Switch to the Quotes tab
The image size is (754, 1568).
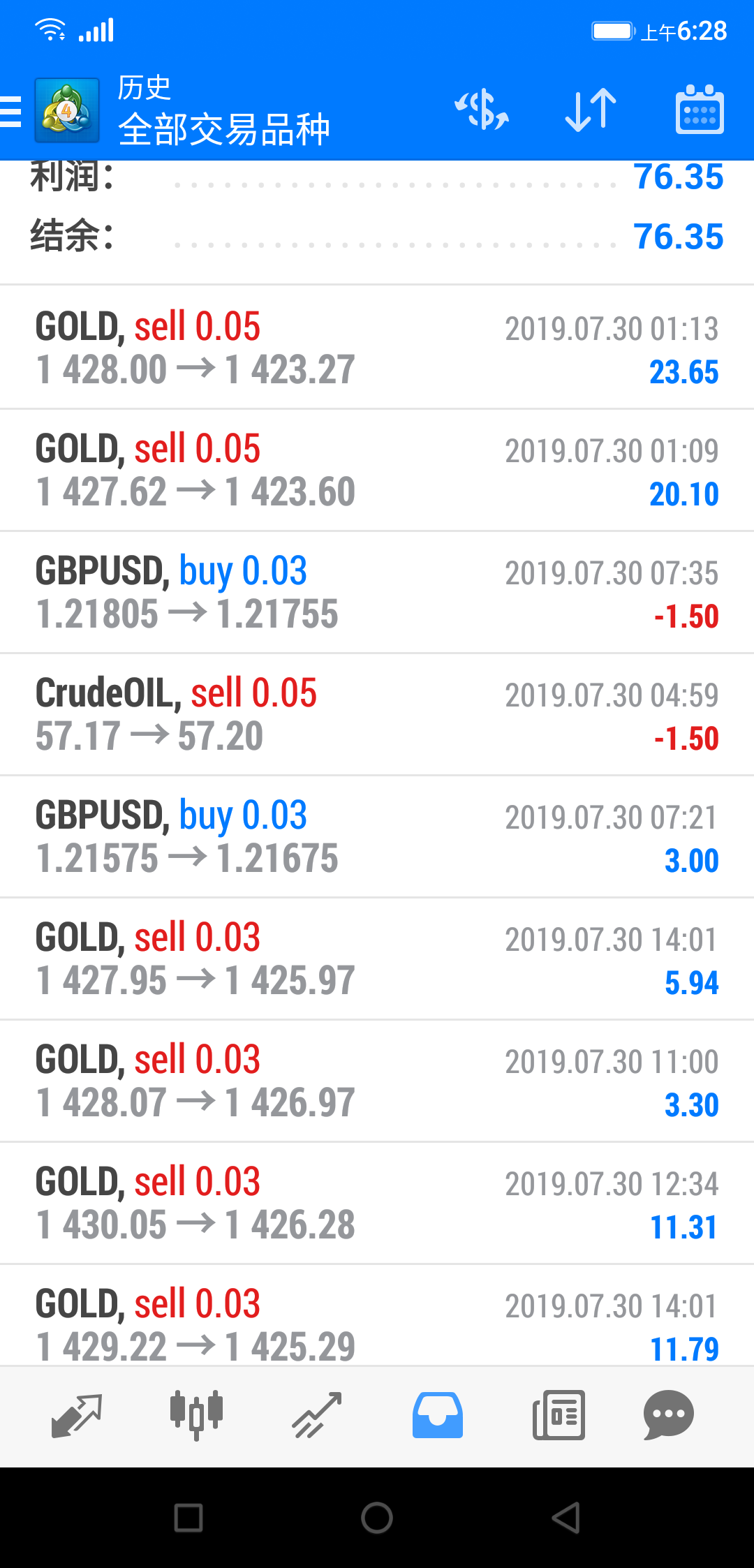[77, 1414]
